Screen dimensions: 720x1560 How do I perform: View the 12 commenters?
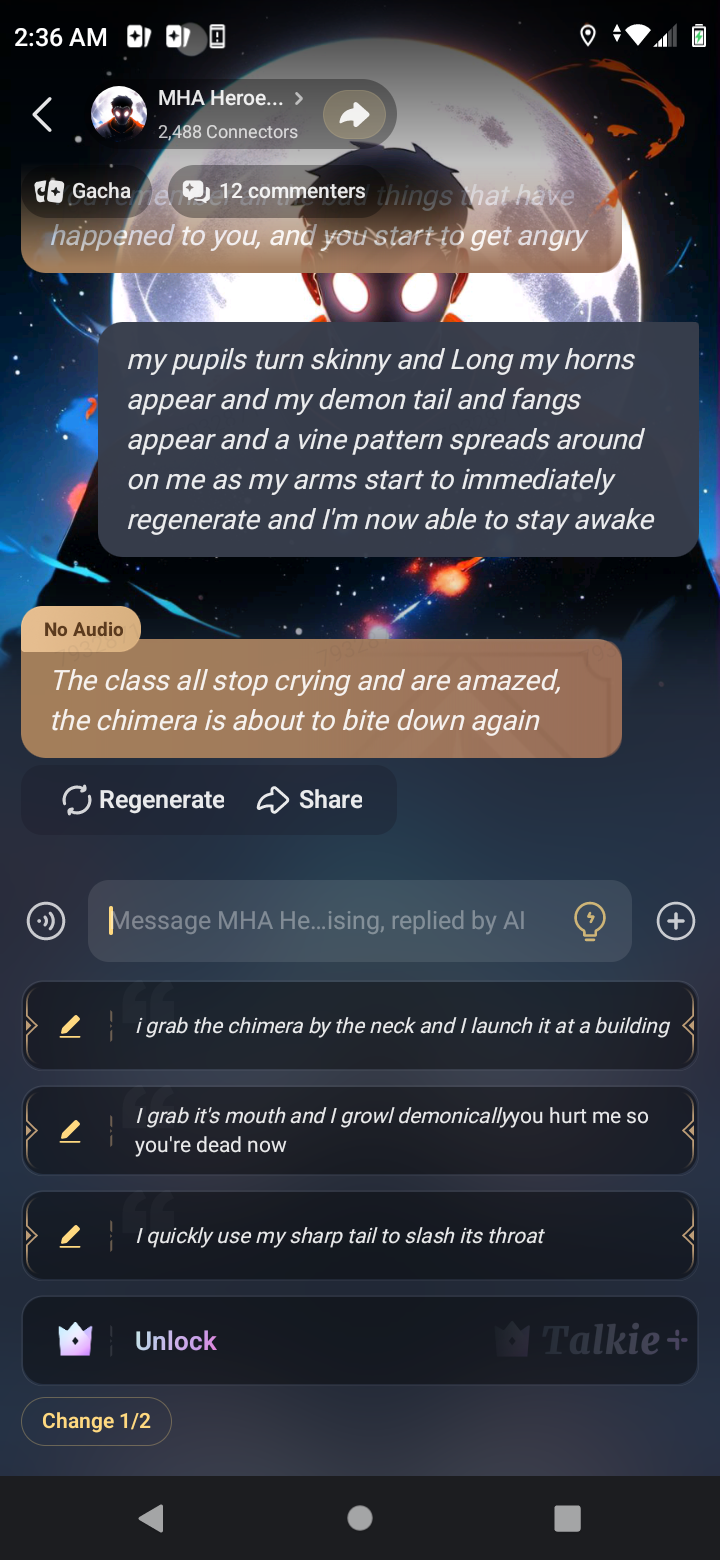(275, 191)
